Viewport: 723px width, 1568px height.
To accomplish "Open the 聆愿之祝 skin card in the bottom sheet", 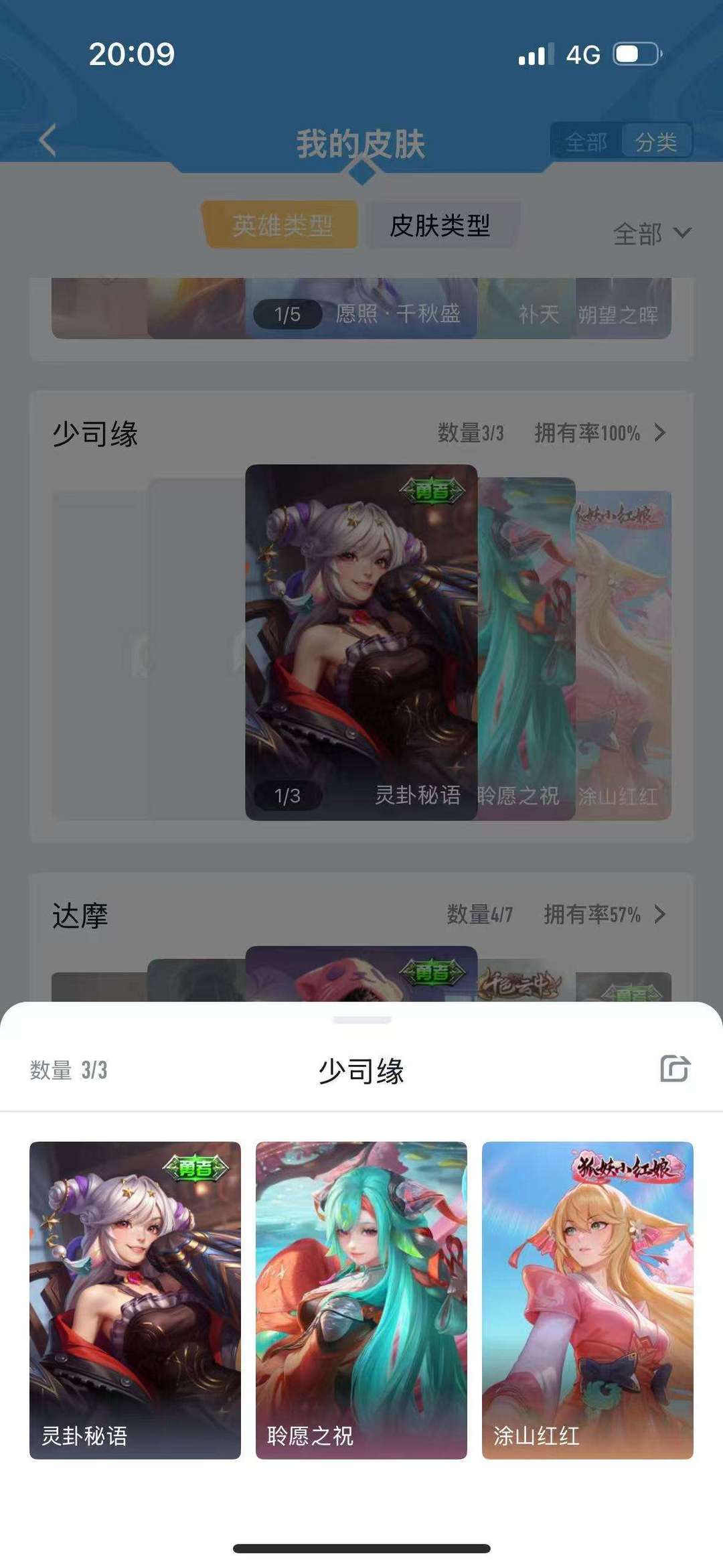I will (361, 1300).
